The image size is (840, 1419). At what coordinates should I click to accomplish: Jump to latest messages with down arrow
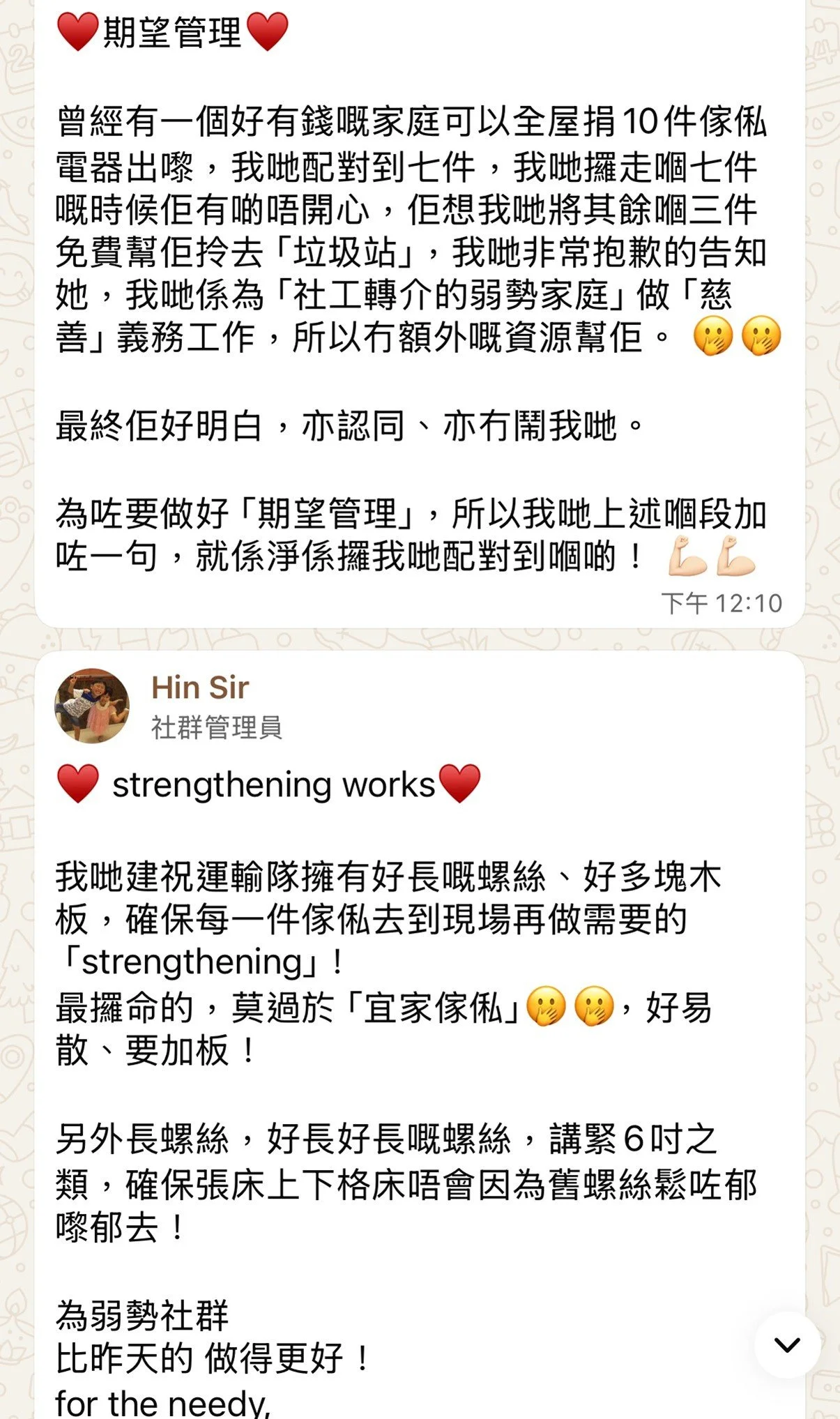pyautogui.click(x=787, y=1344)
